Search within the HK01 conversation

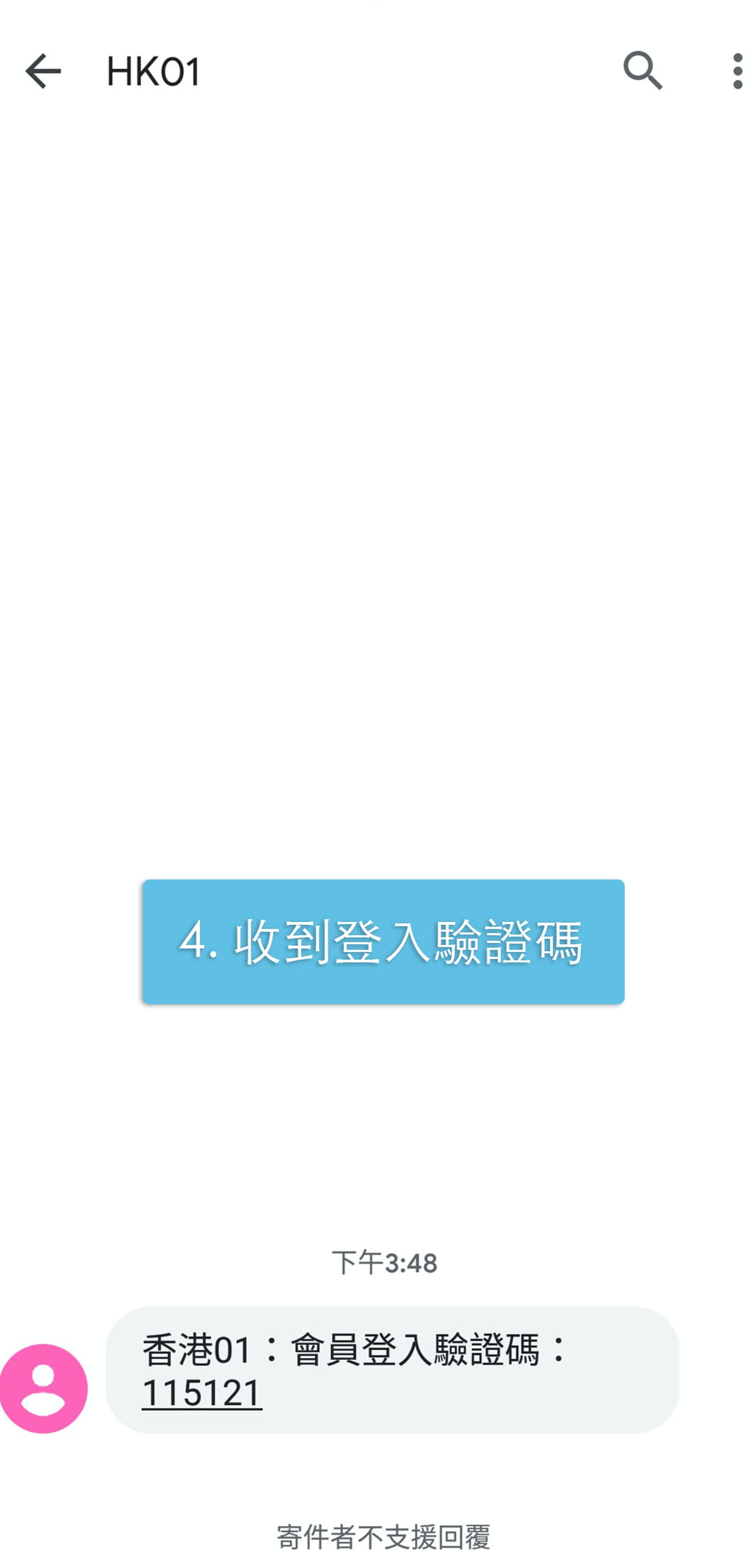(x=642, y=71)
